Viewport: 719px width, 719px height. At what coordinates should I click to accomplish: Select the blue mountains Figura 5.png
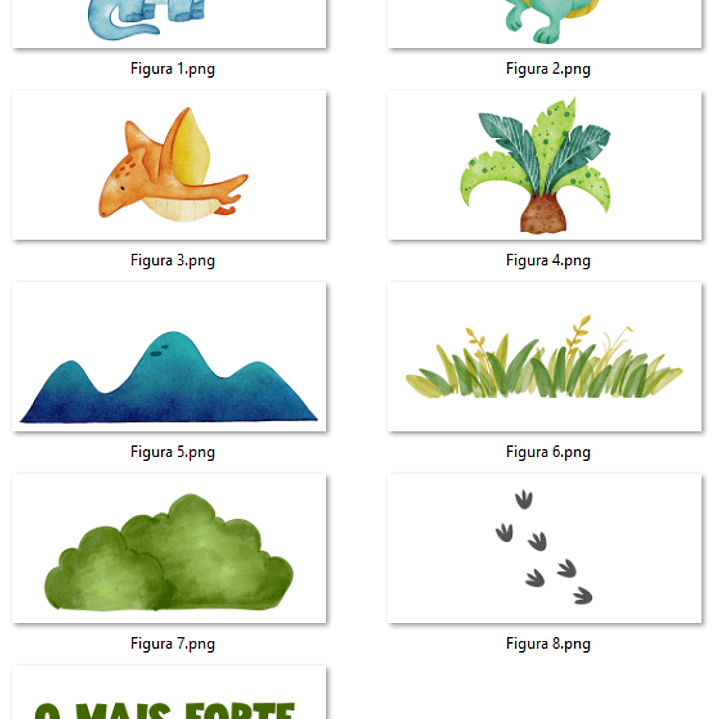coord(169,357)
